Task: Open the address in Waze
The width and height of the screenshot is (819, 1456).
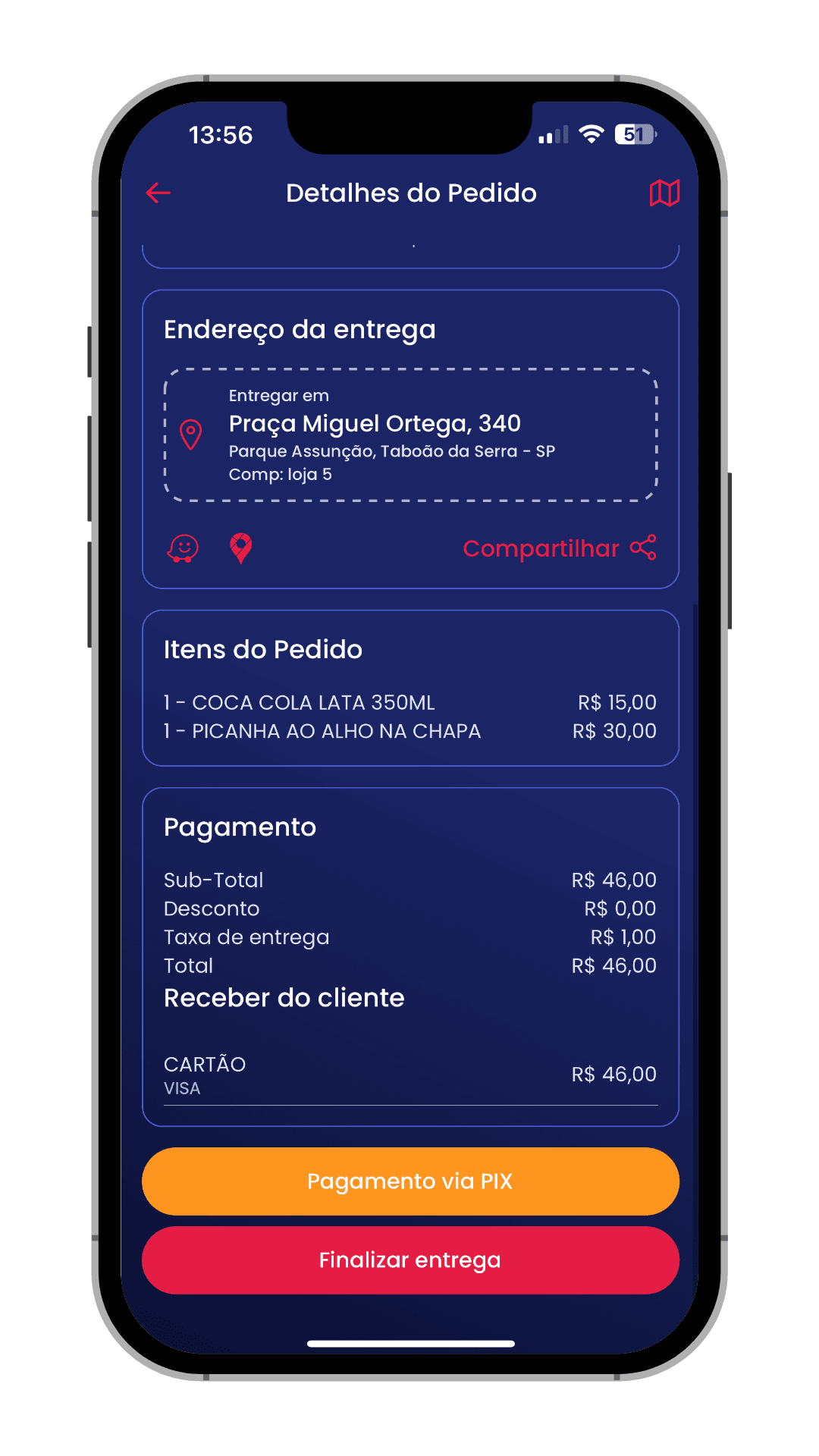Action: 183,548
